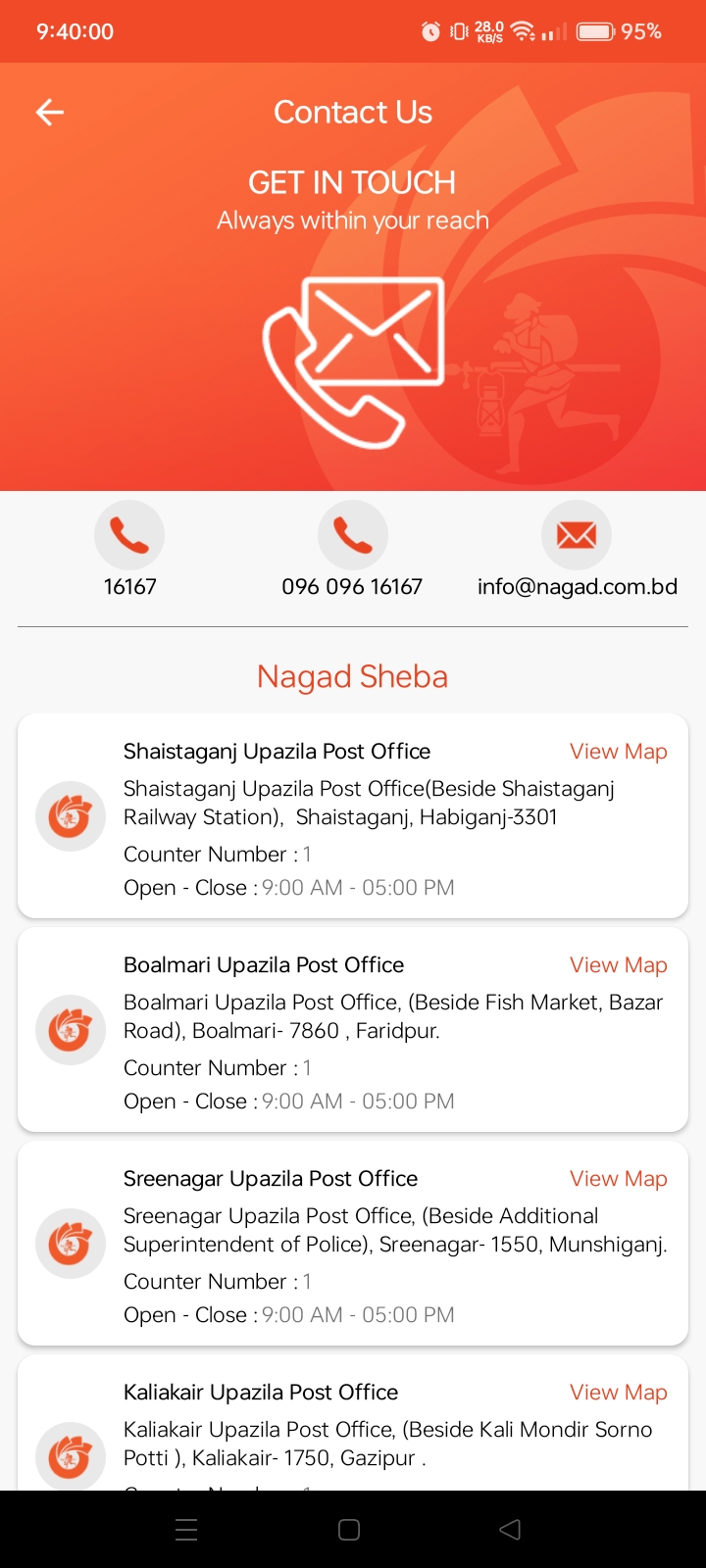View Map for Sreenagar Upazila Post Office
This screenshot has width=706, height=1568.
tap(619, 1179)
